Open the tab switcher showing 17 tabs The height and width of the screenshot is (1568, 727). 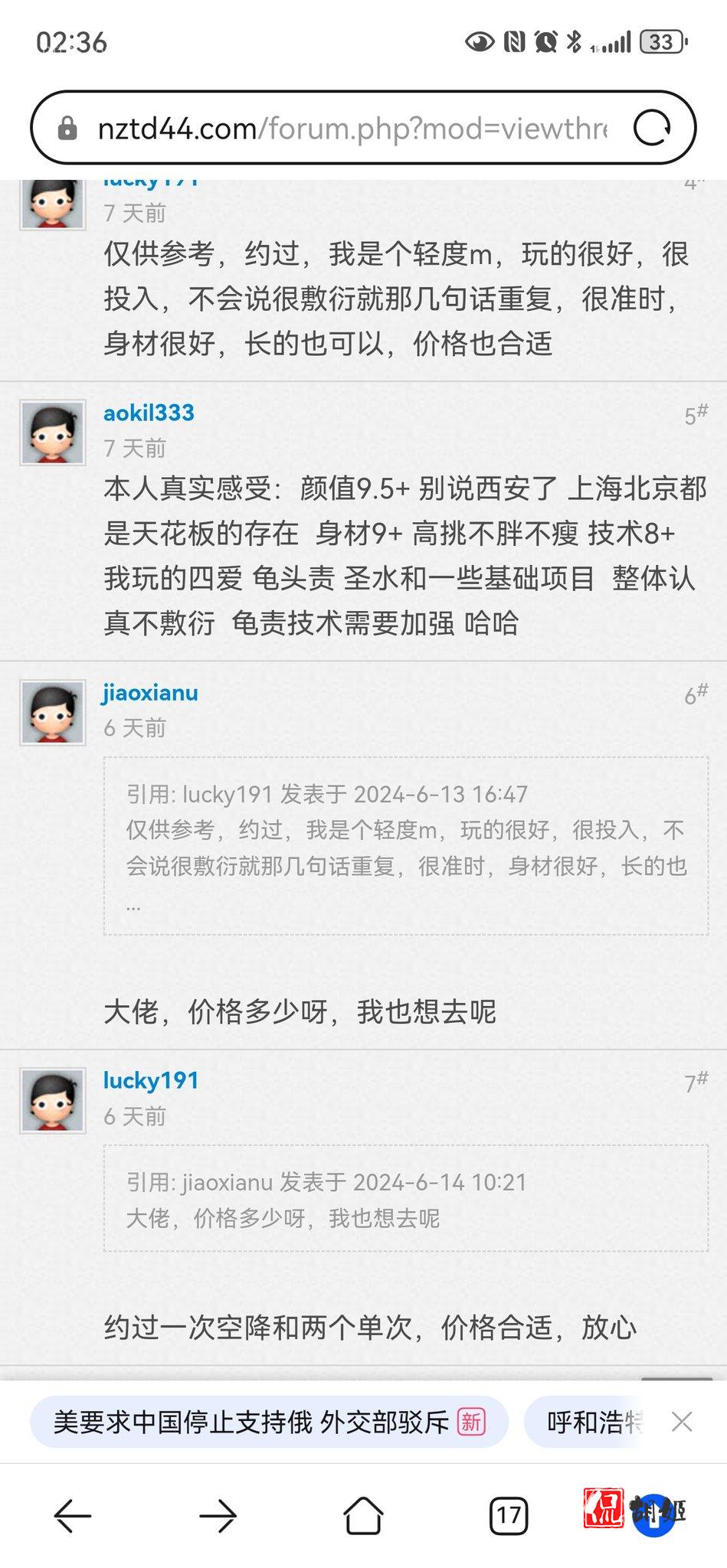click(509, 1515)
